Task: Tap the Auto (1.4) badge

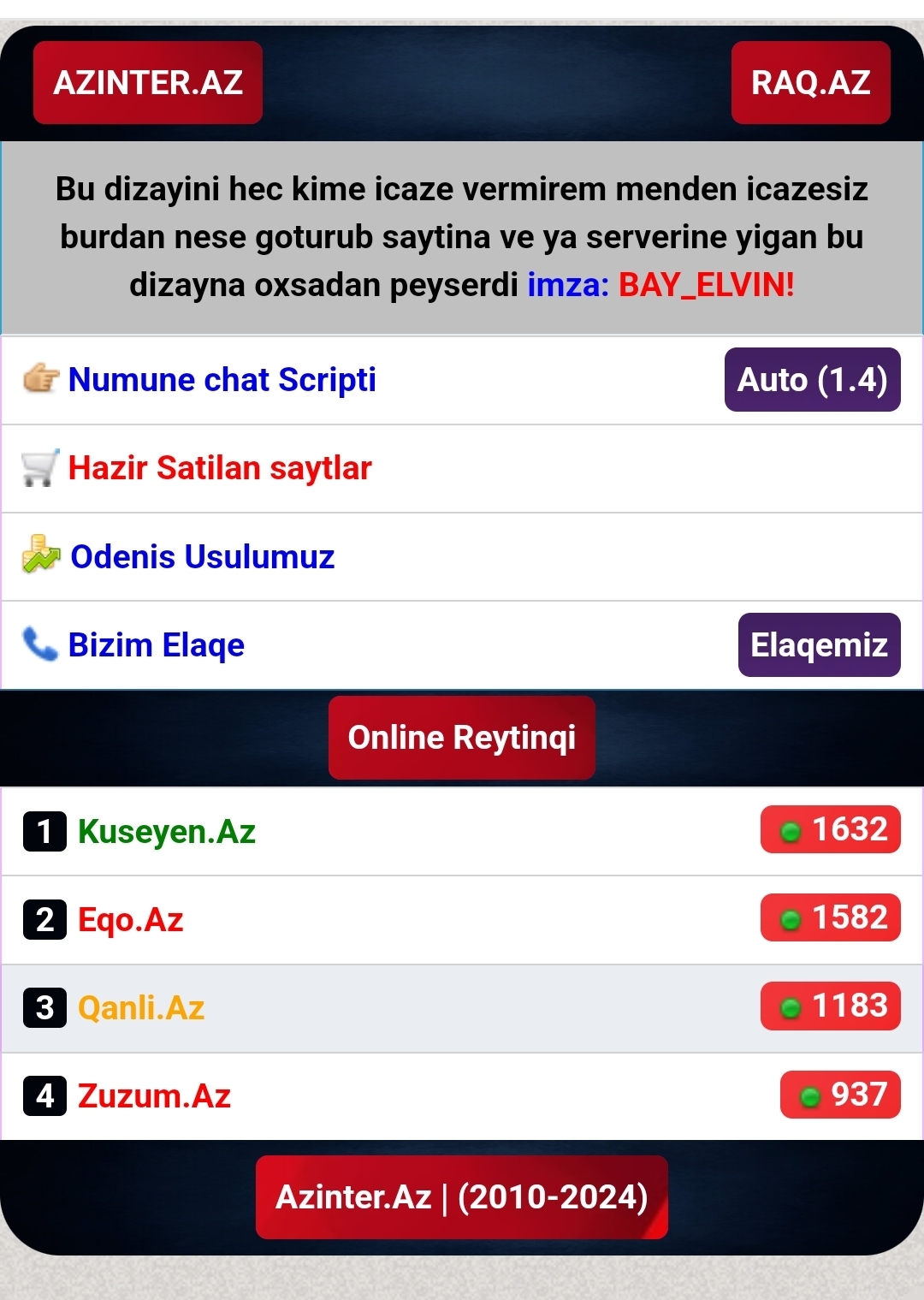Action: coord(812,380)
